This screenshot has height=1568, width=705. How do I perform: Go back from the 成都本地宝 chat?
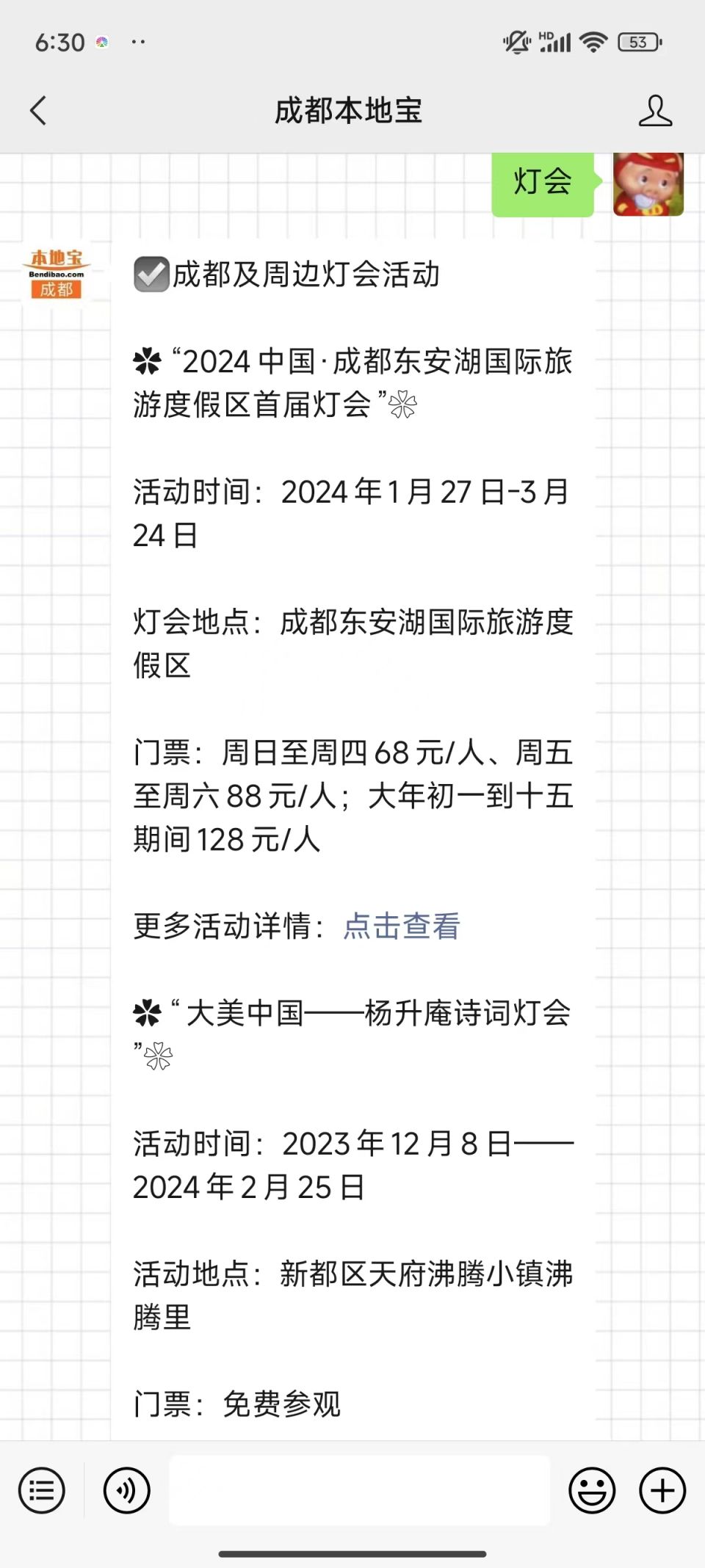point(38,111)
